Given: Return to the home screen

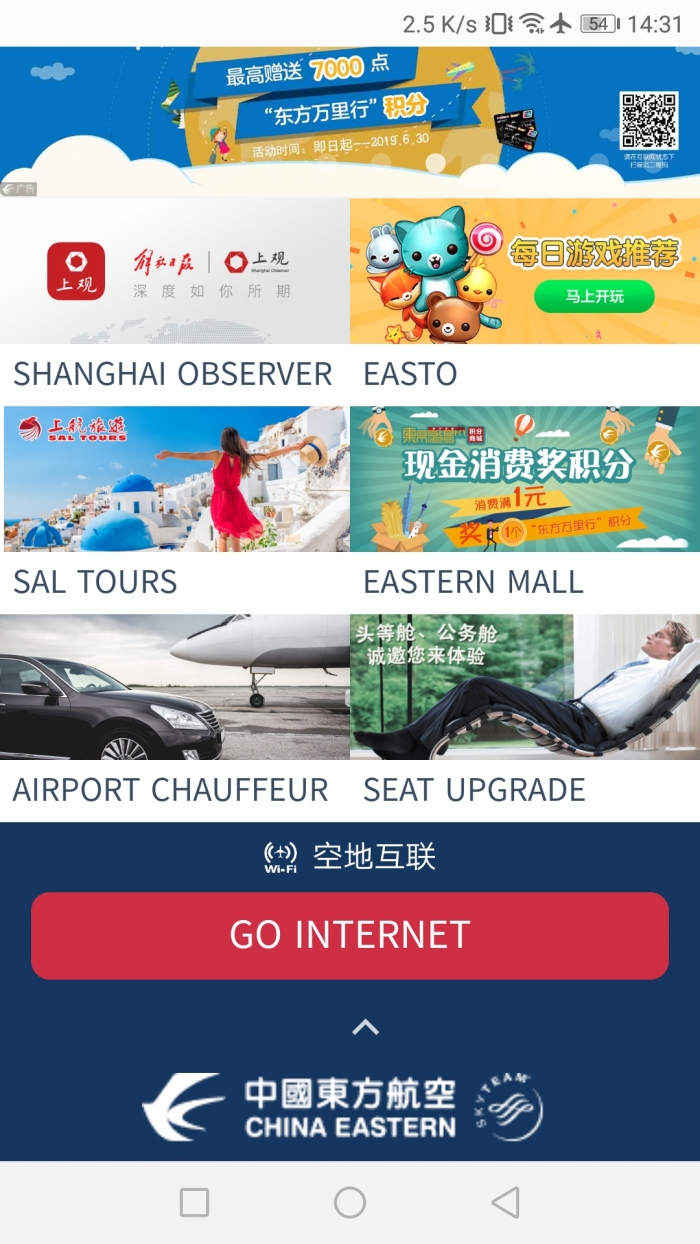Looking at the screenshot, I should coord(350,1202).
